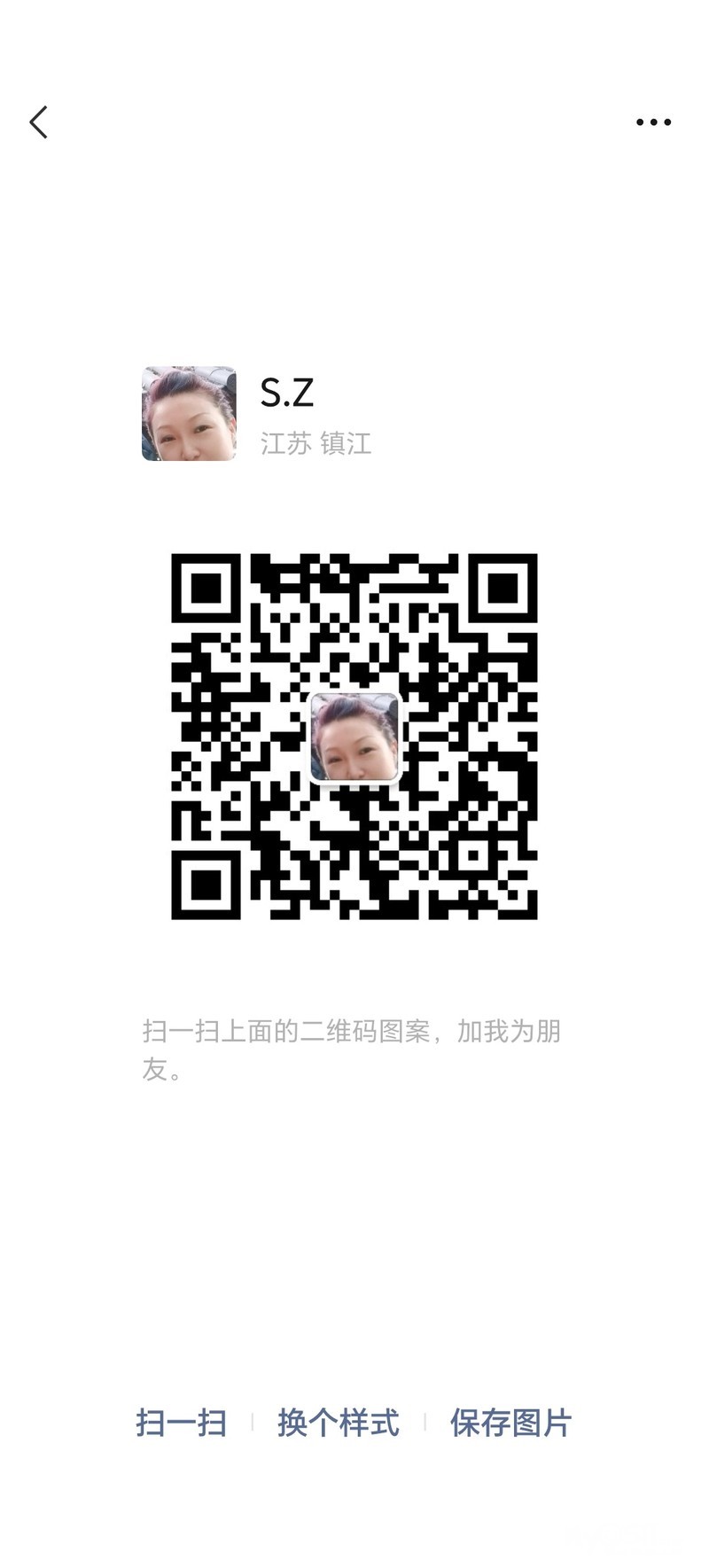Screen dimensions: 709x1568
Task: Select 换个样式 to change QR style
Action: coord(338,1423)
